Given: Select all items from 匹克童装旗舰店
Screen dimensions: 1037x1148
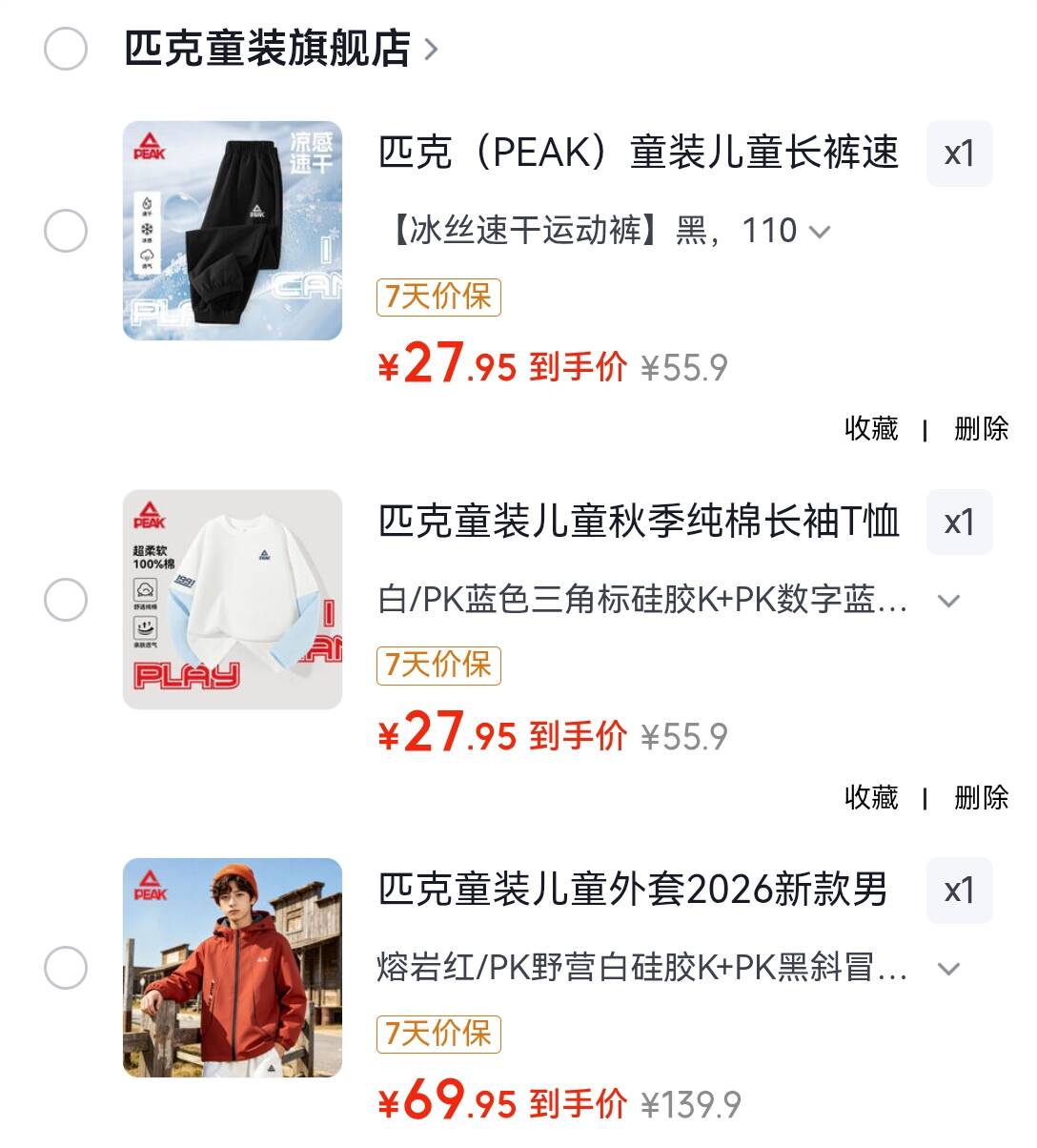Looking at the screenshot, I should click(x=66, y=49).
